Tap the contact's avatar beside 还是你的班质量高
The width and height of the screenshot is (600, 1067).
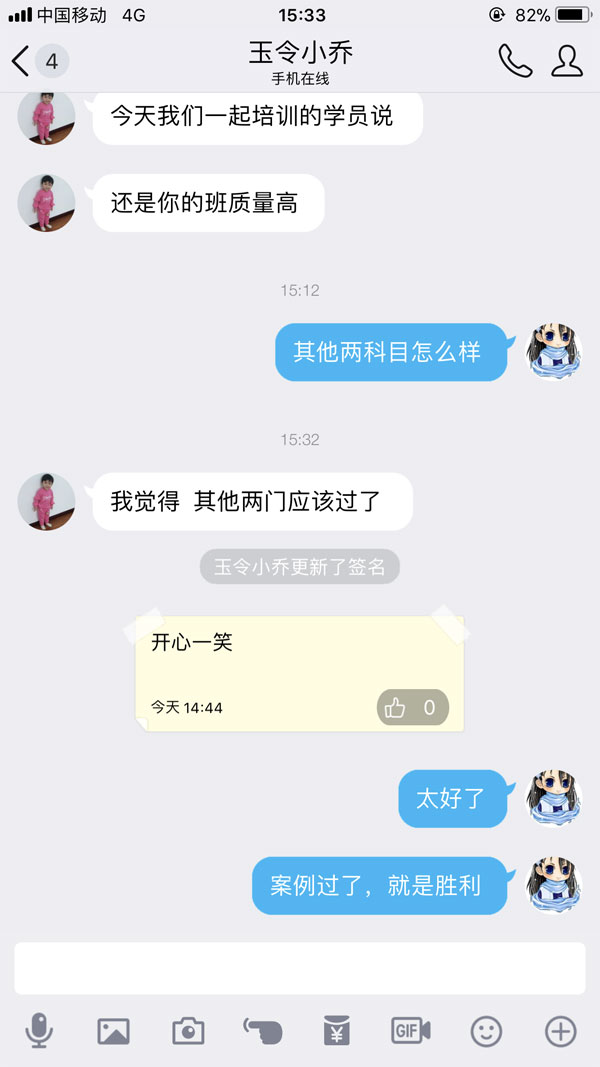click(46, 203)
